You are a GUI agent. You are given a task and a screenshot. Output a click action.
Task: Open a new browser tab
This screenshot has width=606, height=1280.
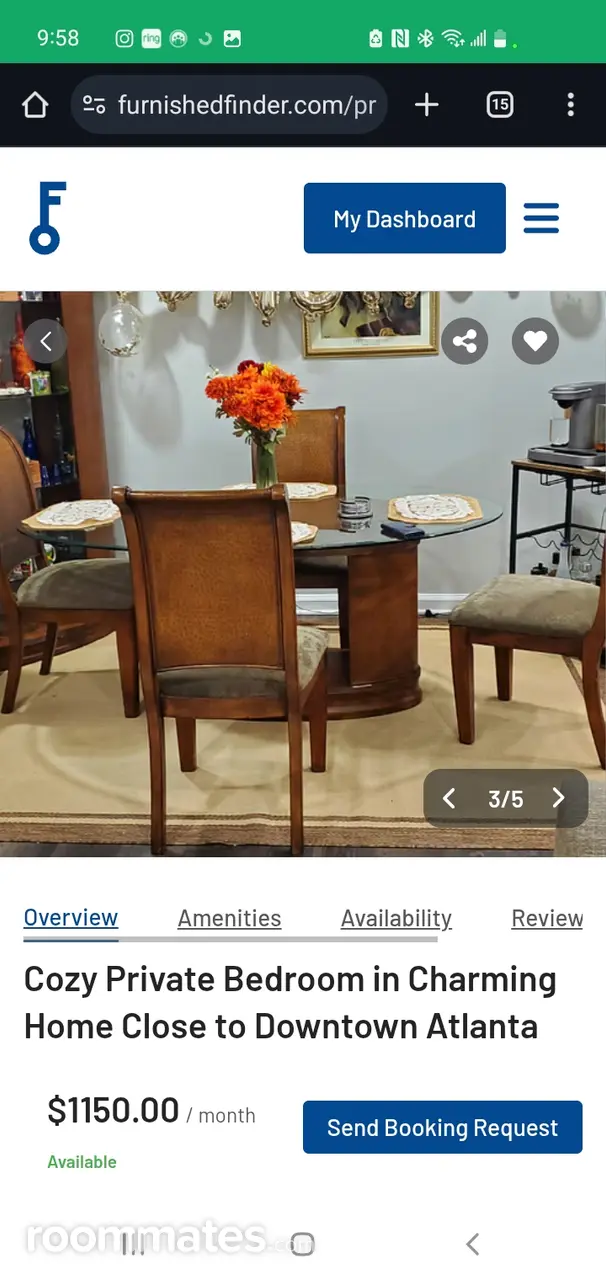pos(427,105)
